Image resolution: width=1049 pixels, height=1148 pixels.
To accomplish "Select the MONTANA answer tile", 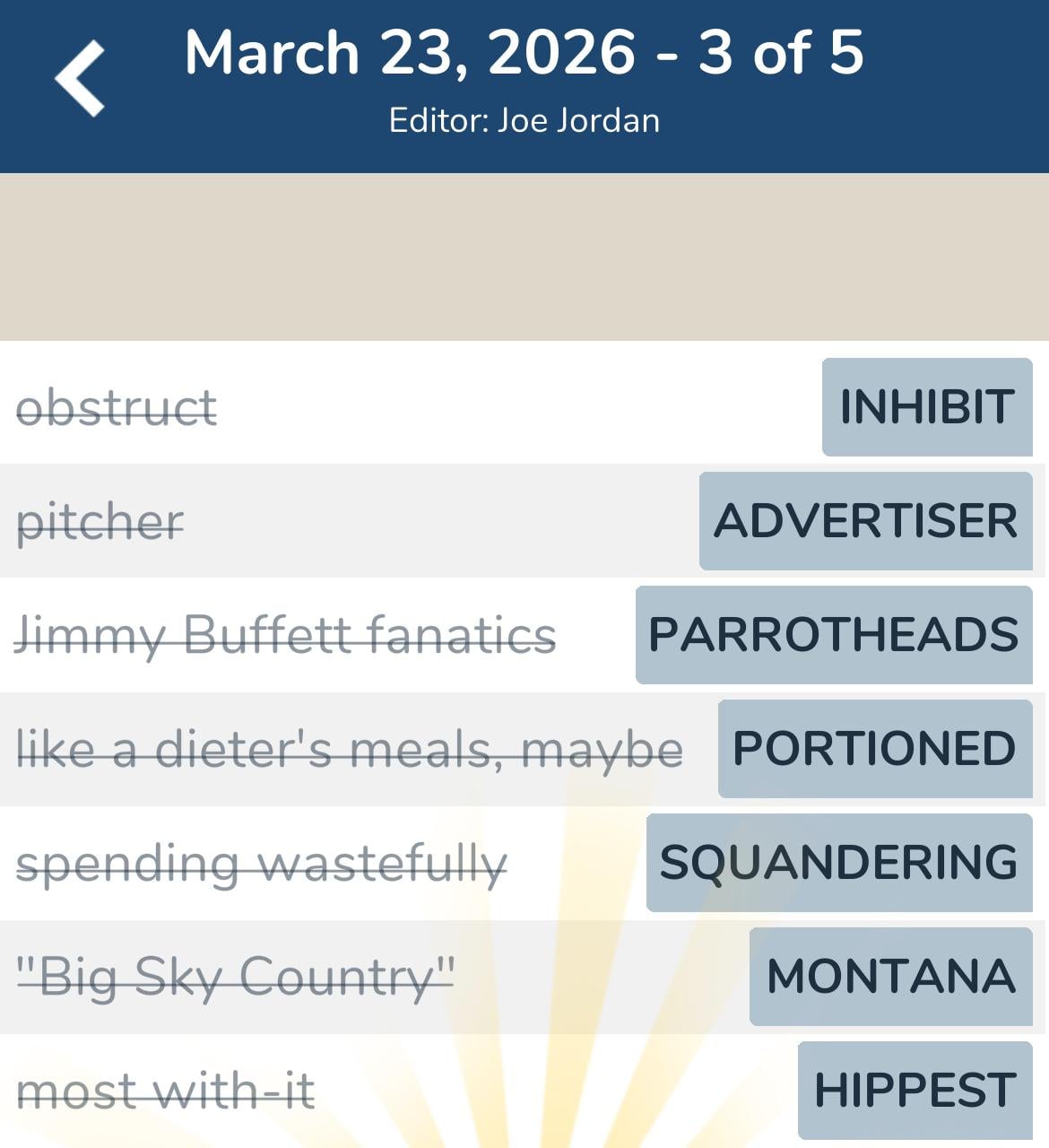I will tap(889, 977).
